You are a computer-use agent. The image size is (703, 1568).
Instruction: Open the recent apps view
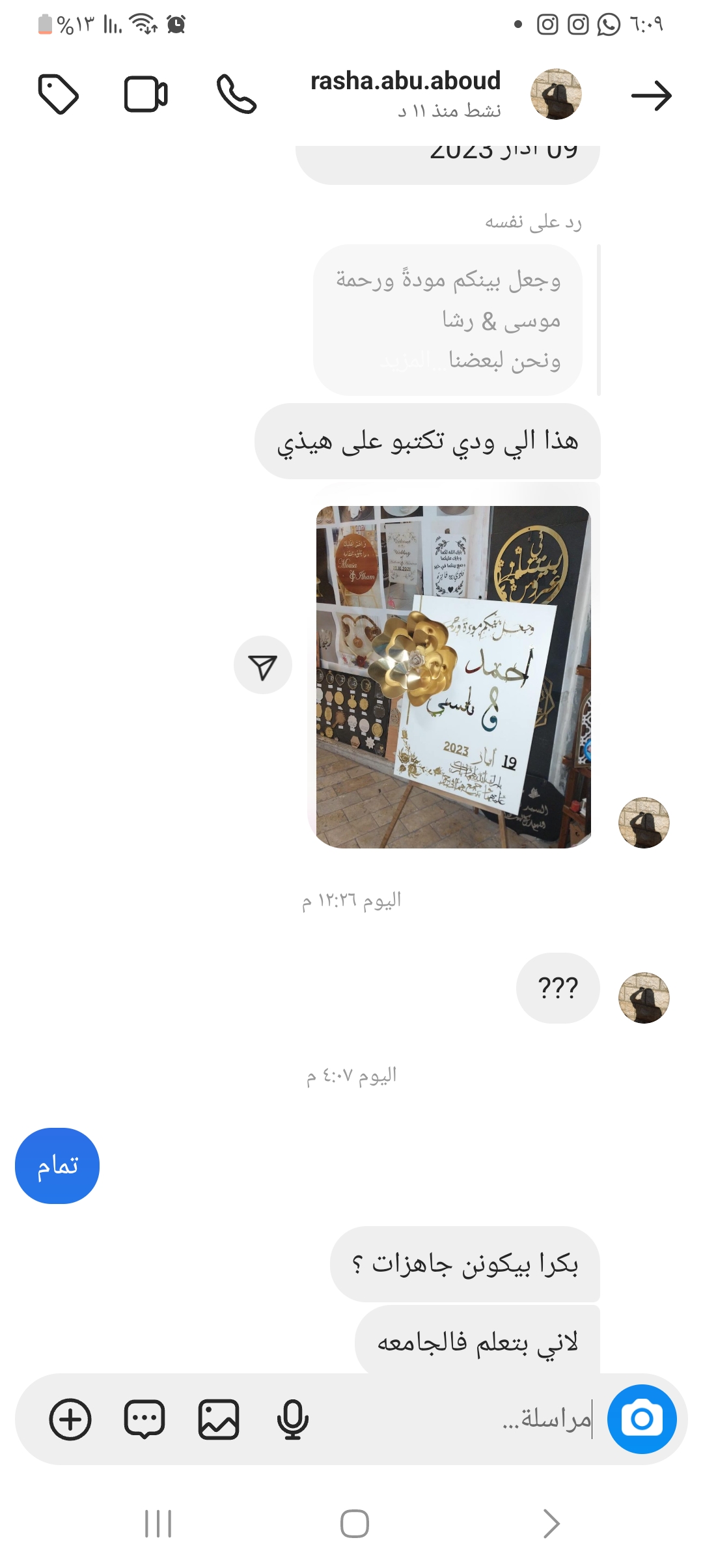(158, 1524)
